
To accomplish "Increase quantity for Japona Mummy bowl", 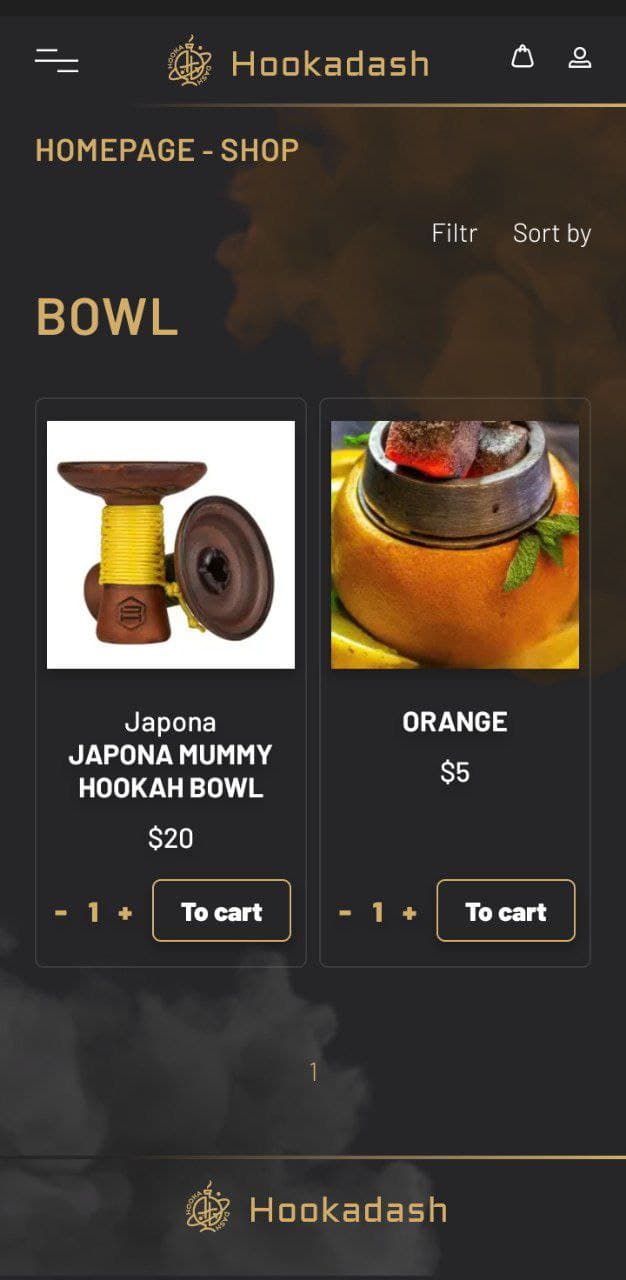I will tap(125, 913).
